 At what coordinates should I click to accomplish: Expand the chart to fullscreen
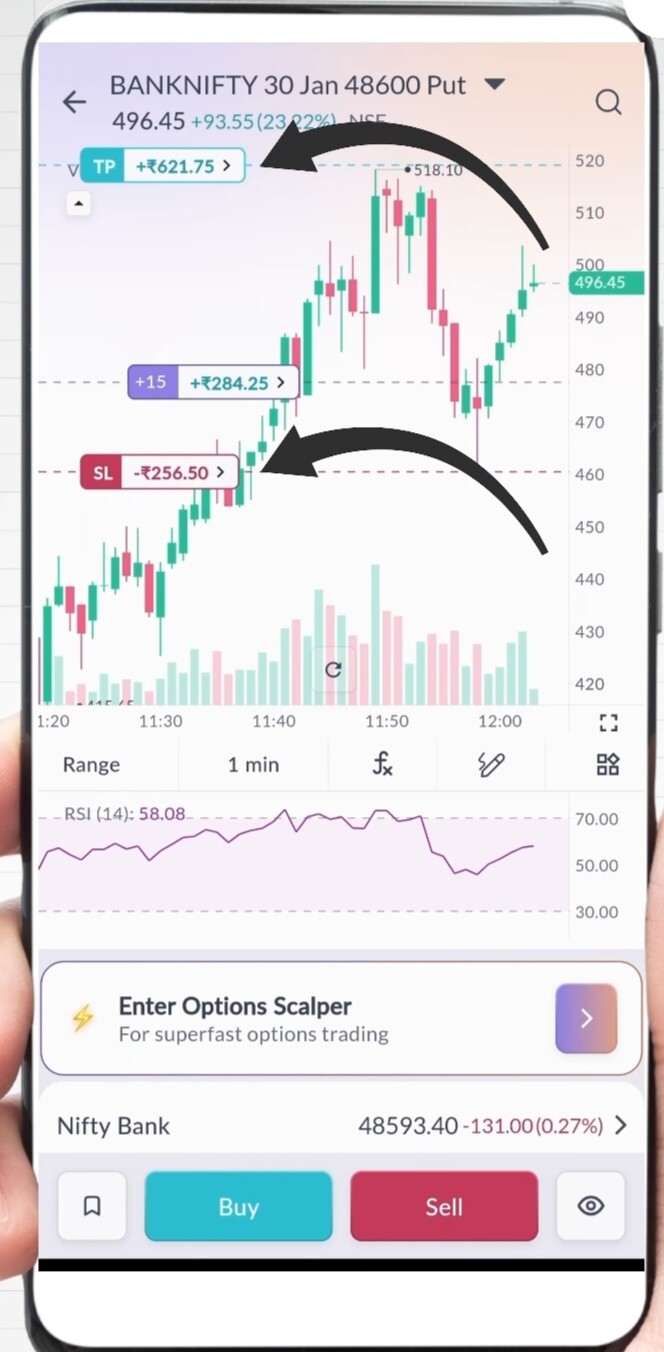click(x=608, y=722)
